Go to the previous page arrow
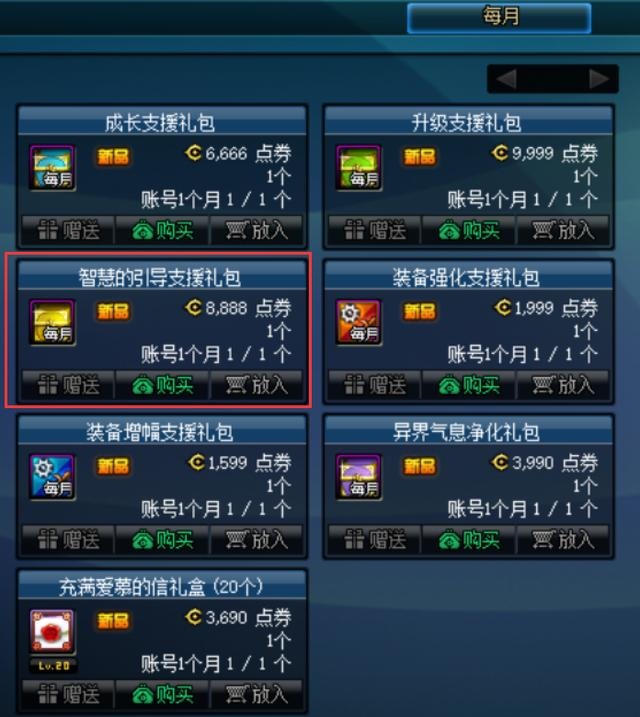Viewport: 640px width, 717px height. point(507,79)
